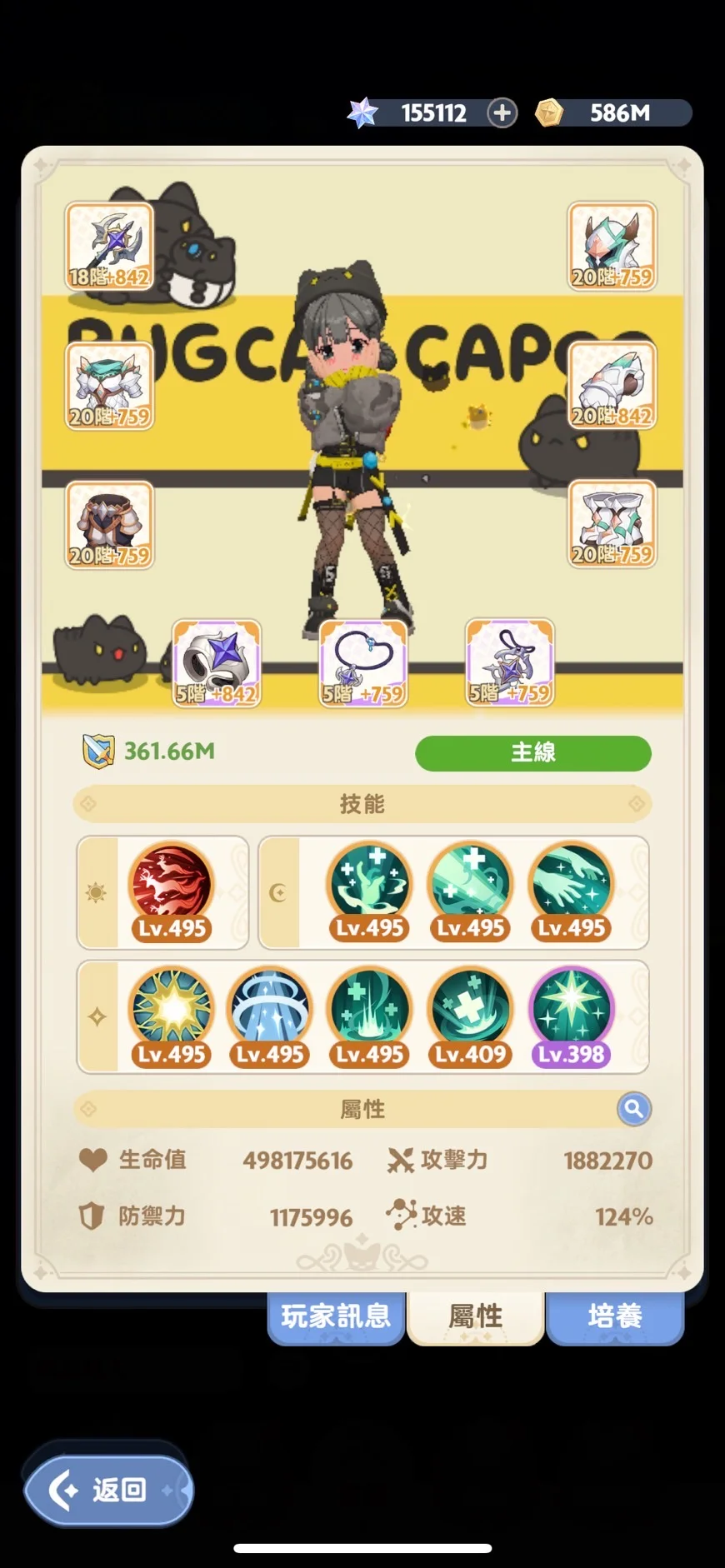The image size is (725, 1568).
Task: Open the boots slot showing 20階+759
Action: click(x=612, y=525)
